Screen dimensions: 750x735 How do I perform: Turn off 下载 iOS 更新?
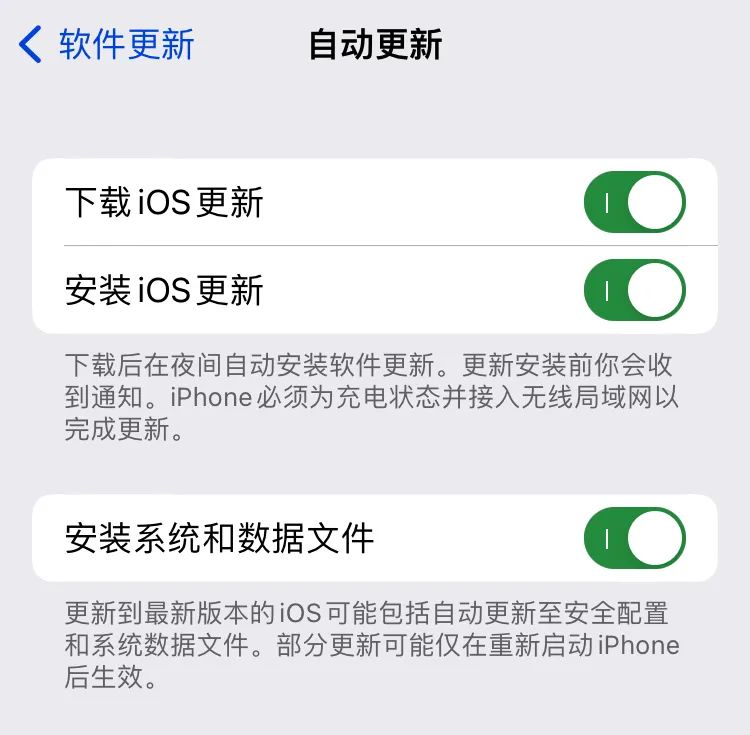[x=634, y=202]
